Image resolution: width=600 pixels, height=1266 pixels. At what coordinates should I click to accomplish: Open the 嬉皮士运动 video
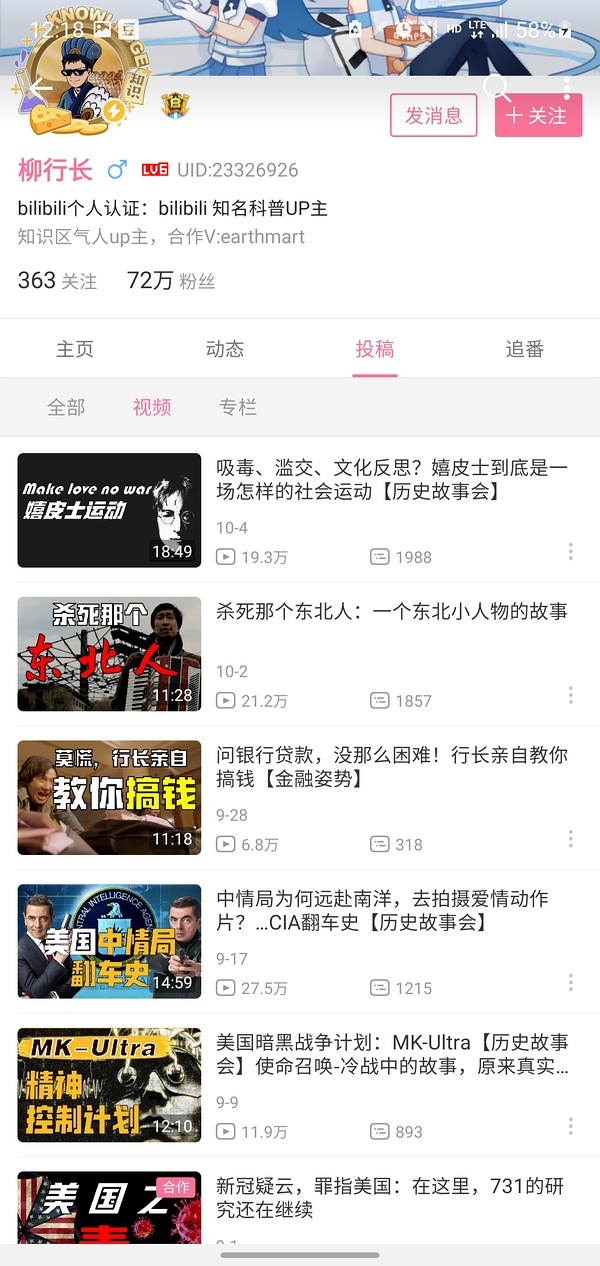(x=390, y=480)
